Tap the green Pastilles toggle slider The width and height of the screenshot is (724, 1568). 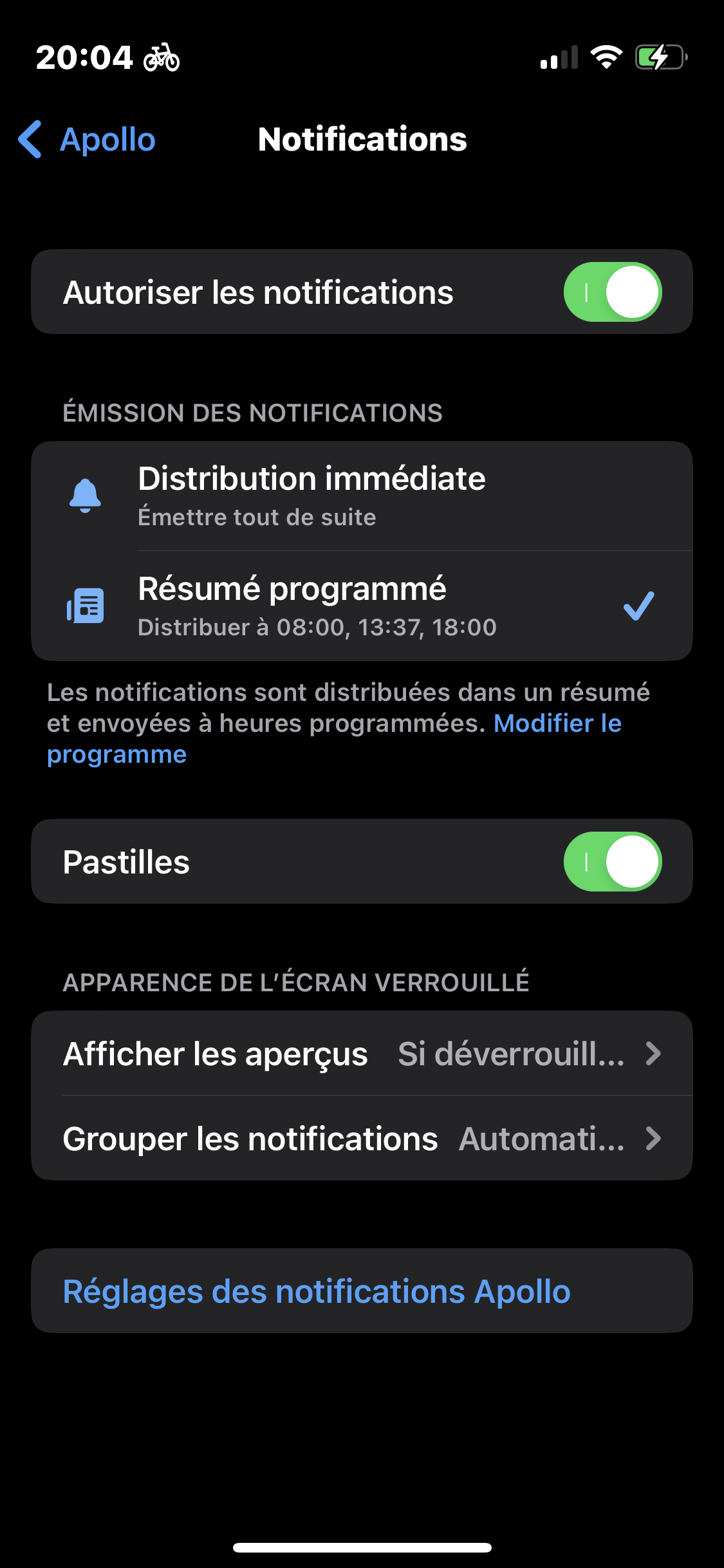coord(612,862)
